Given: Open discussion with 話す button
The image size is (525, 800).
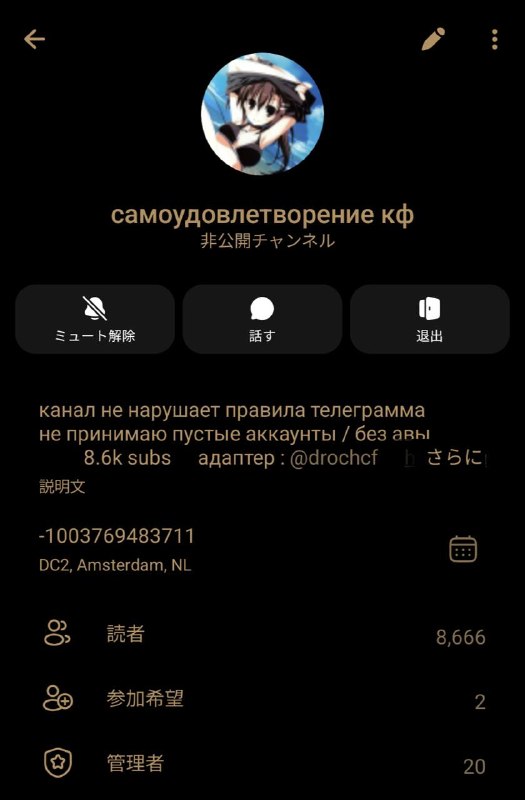Looking at the screenshot, I should 262,319.
